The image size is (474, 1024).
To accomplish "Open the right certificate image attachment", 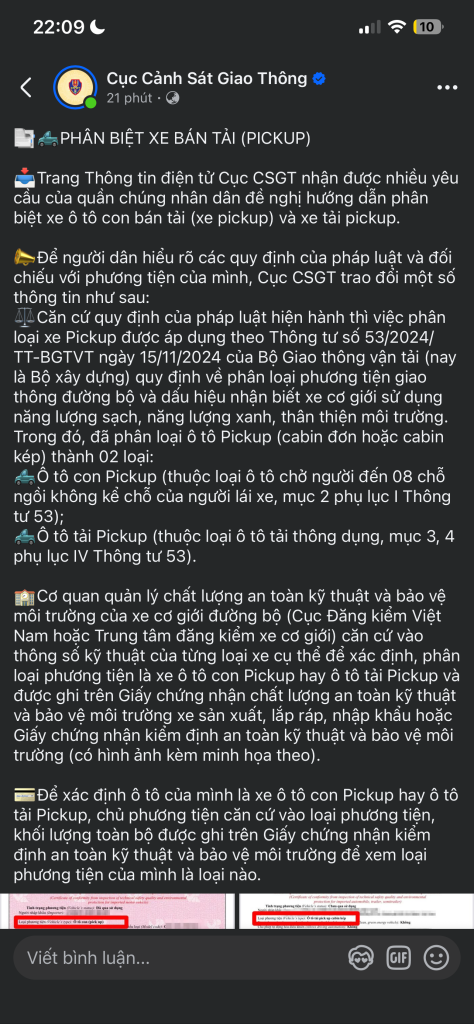I will pyautogui.click(x=356, y=911).
